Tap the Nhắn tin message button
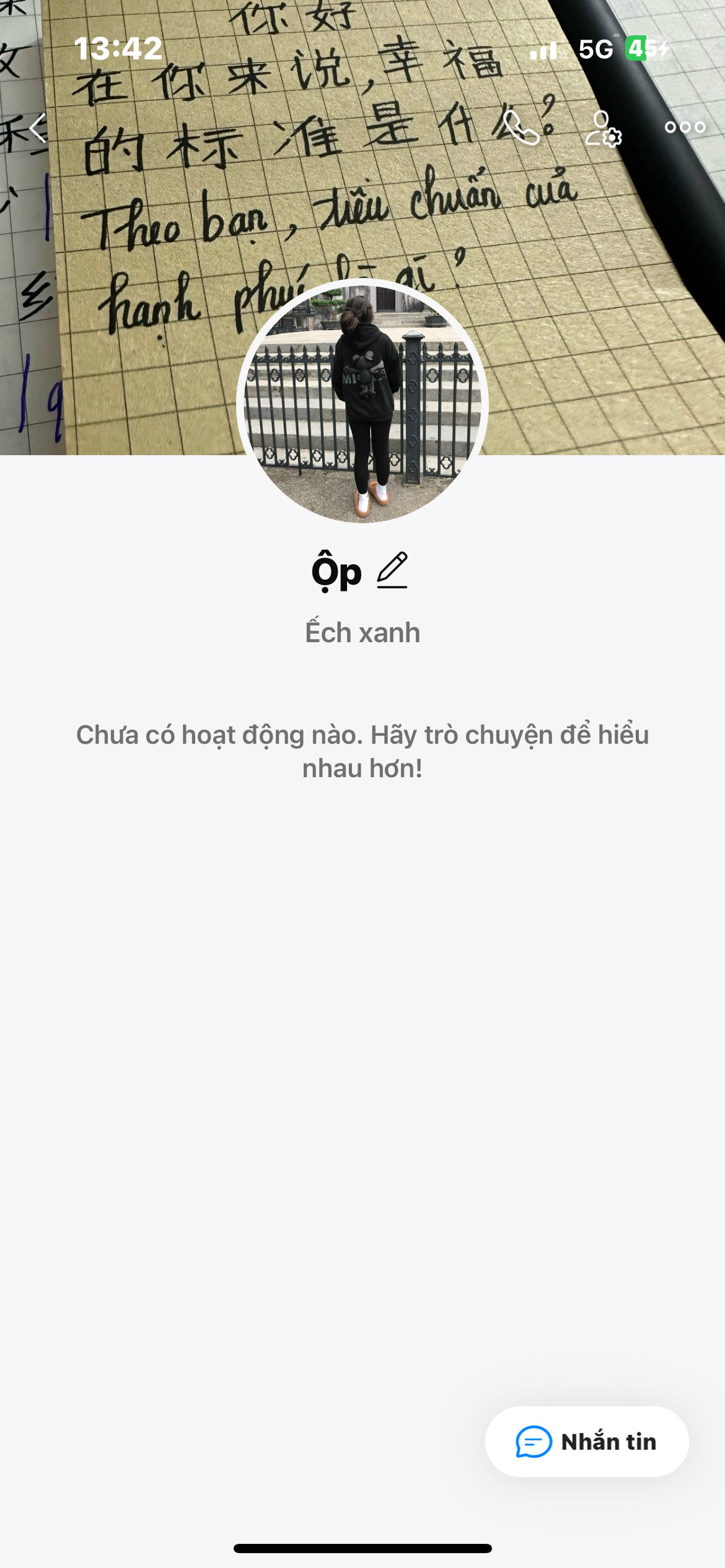The image size is (725, 1568). 586,1442
